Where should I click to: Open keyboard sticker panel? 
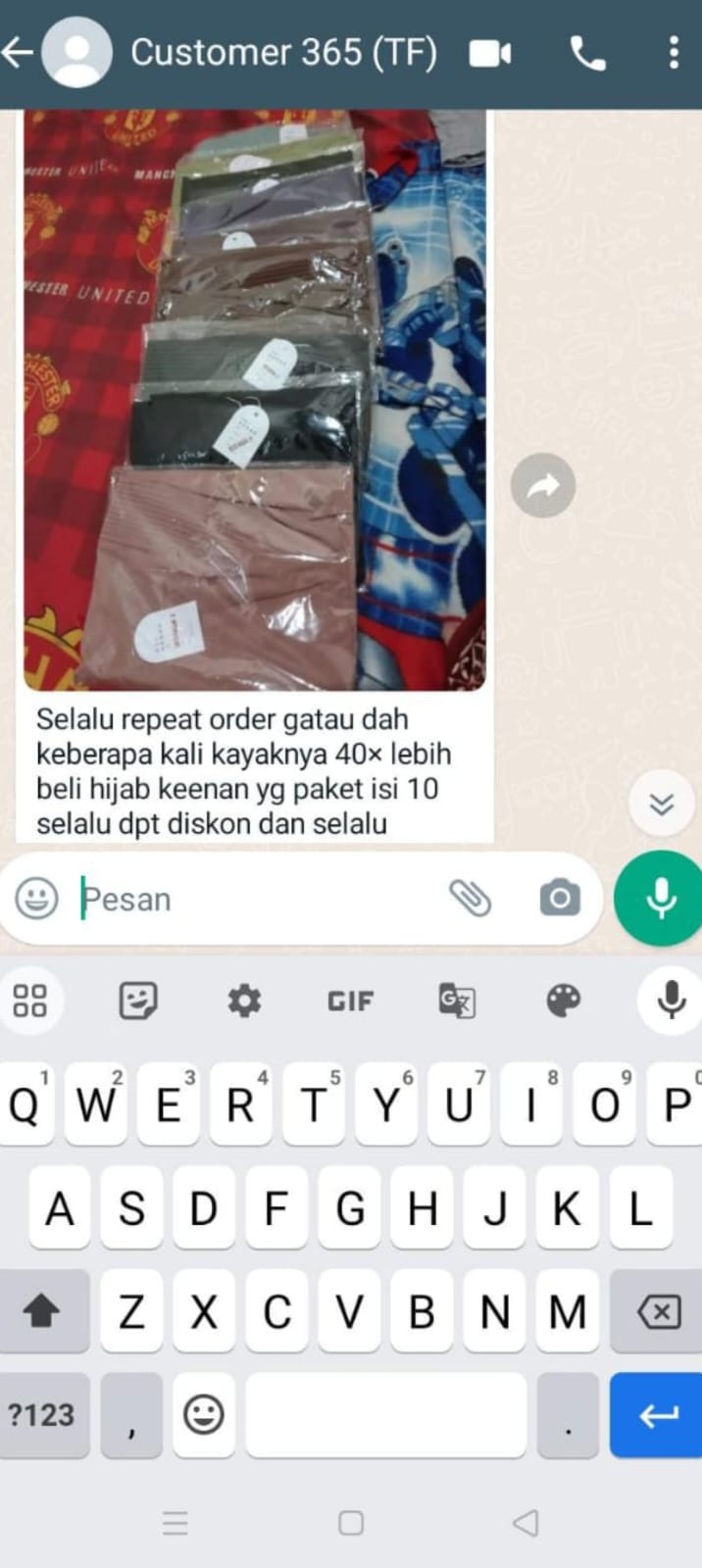[138, 1001]
